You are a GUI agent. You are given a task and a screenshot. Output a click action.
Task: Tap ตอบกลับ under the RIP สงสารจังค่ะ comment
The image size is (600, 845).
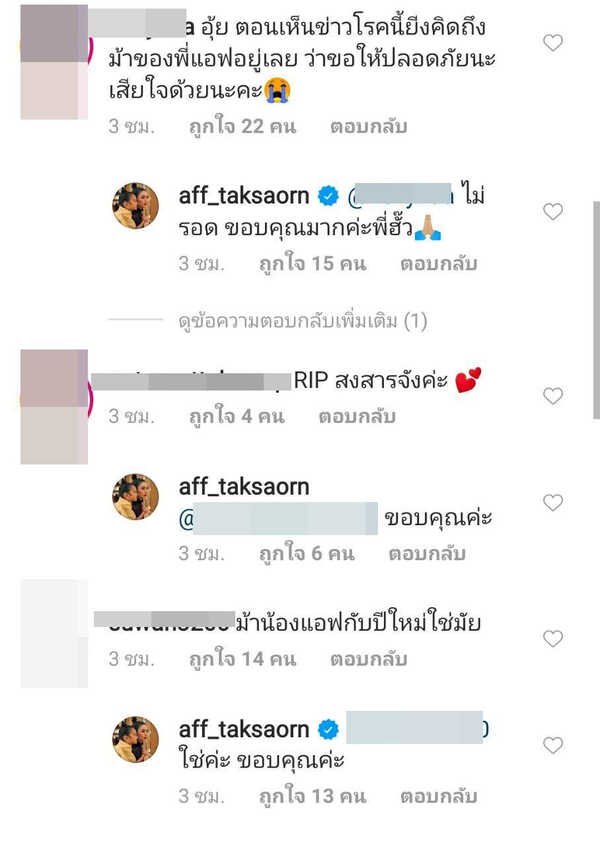pyautogui.click(x=356, y=414)
